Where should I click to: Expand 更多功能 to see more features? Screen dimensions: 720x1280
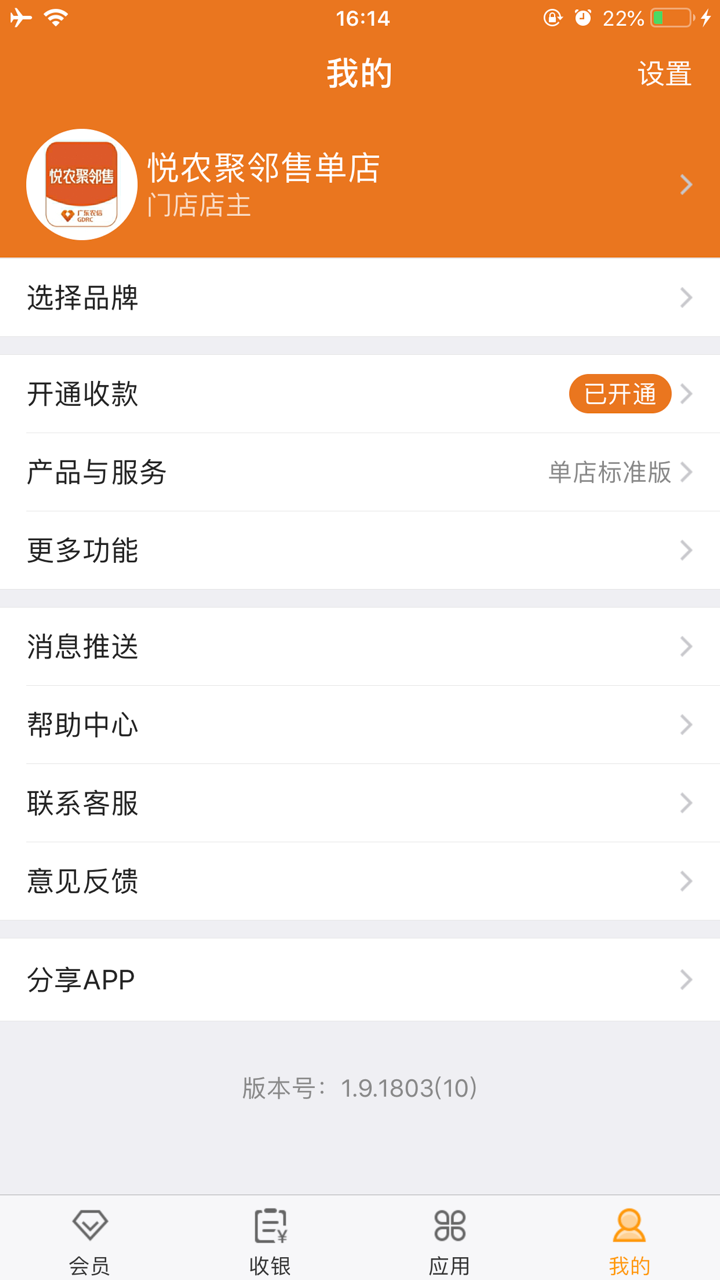point(360,550)
